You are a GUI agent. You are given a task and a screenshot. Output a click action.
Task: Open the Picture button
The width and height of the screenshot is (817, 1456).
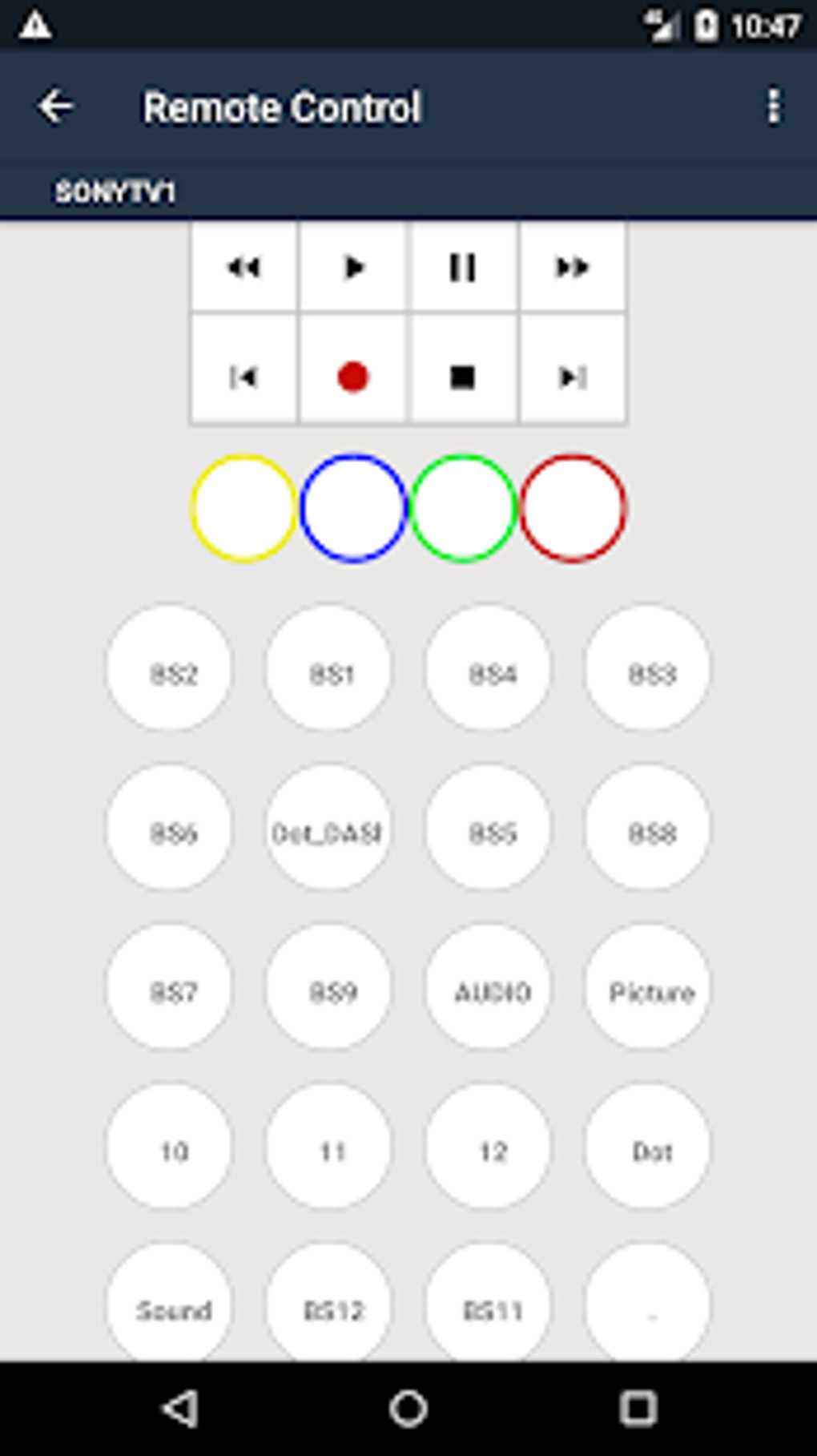coord(647,986)
